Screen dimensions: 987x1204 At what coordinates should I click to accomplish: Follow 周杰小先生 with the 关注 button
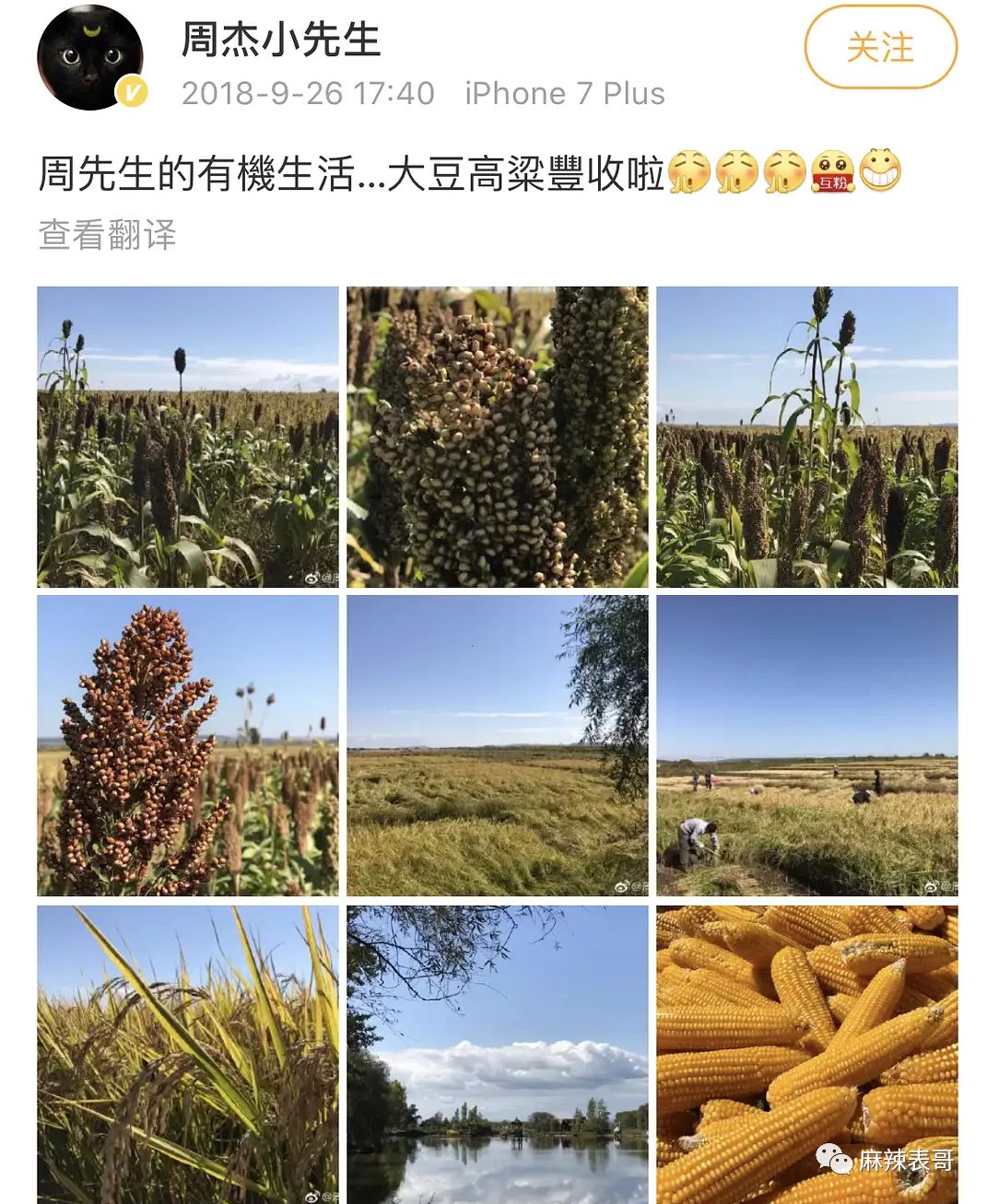[x=880, y=48]
